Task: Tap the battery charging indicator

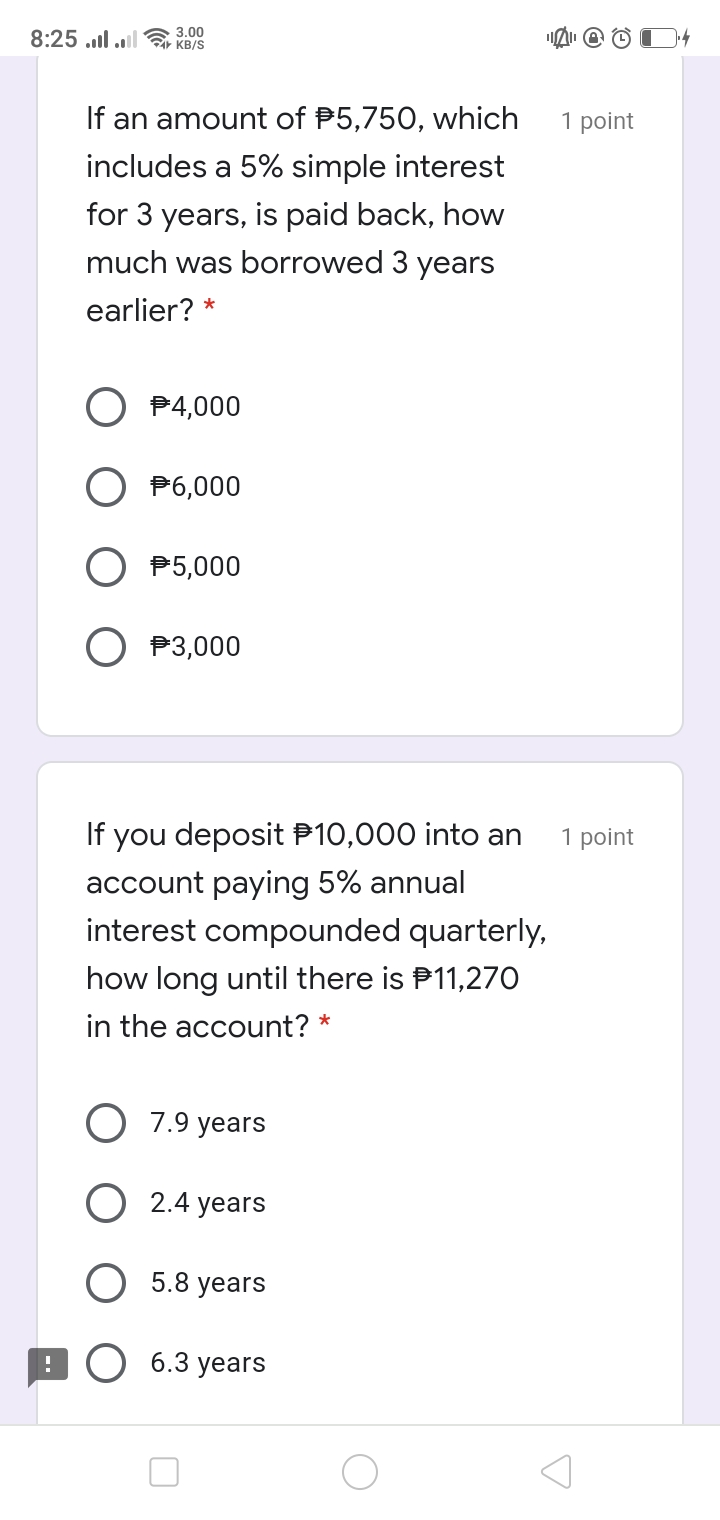Action: pyautogui.click(x=662, y=37)
